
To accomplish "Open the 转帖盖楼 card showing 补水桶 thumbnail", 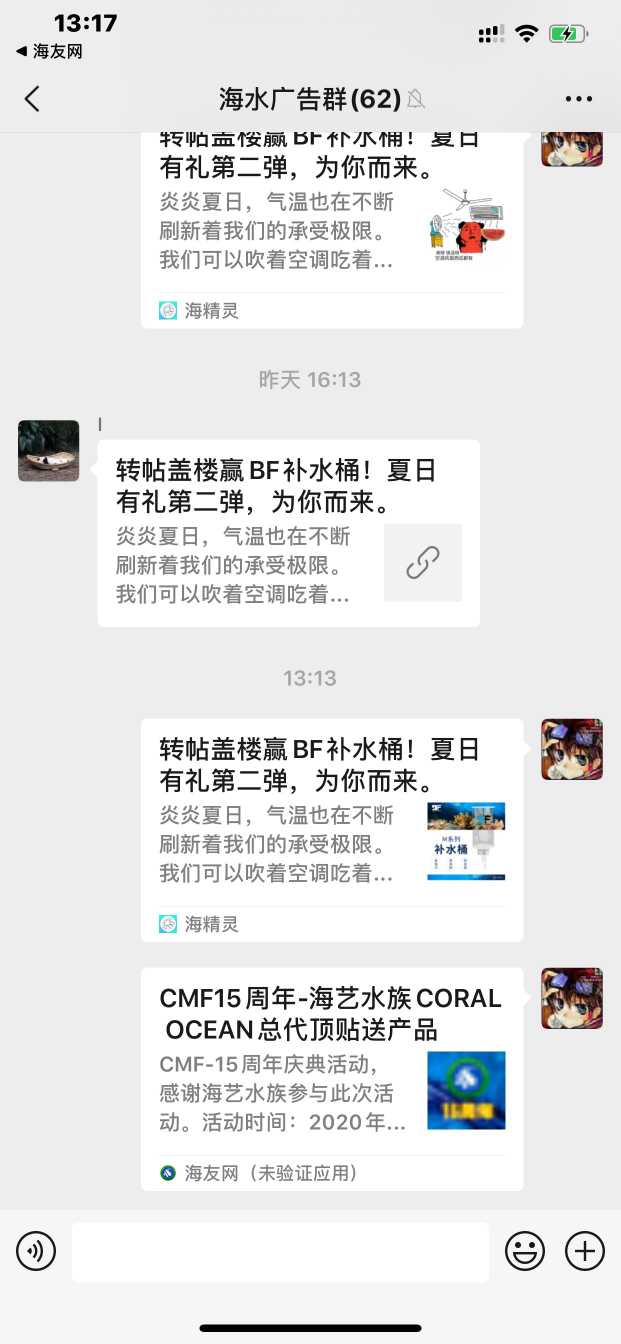I will [x=331, y=829].
